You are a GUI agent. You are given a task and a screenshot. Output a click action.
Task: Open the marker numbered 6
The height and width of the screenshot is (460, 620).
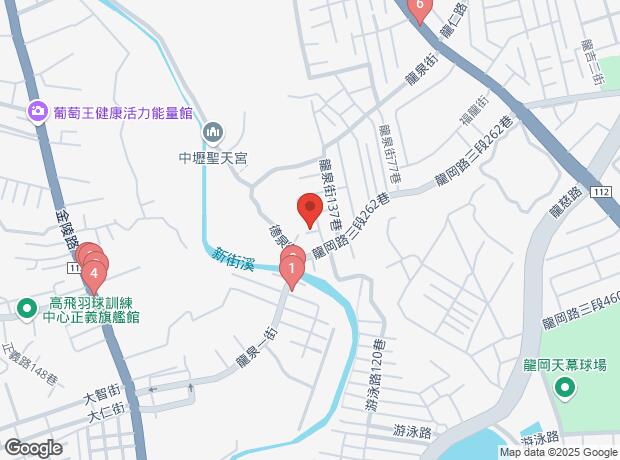tap(419, 9)
